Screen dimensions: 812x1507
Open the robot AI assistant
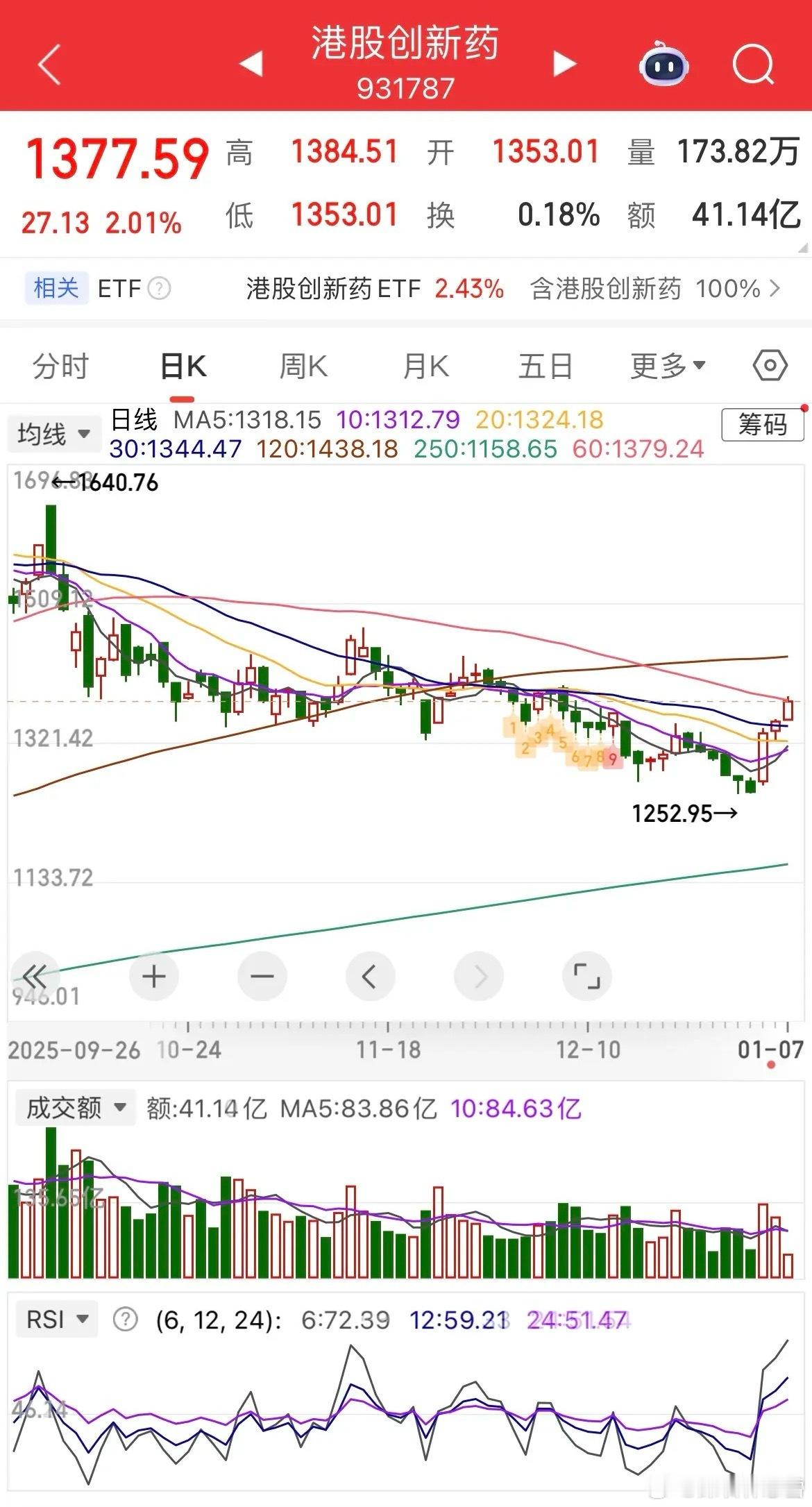(663, 65)
